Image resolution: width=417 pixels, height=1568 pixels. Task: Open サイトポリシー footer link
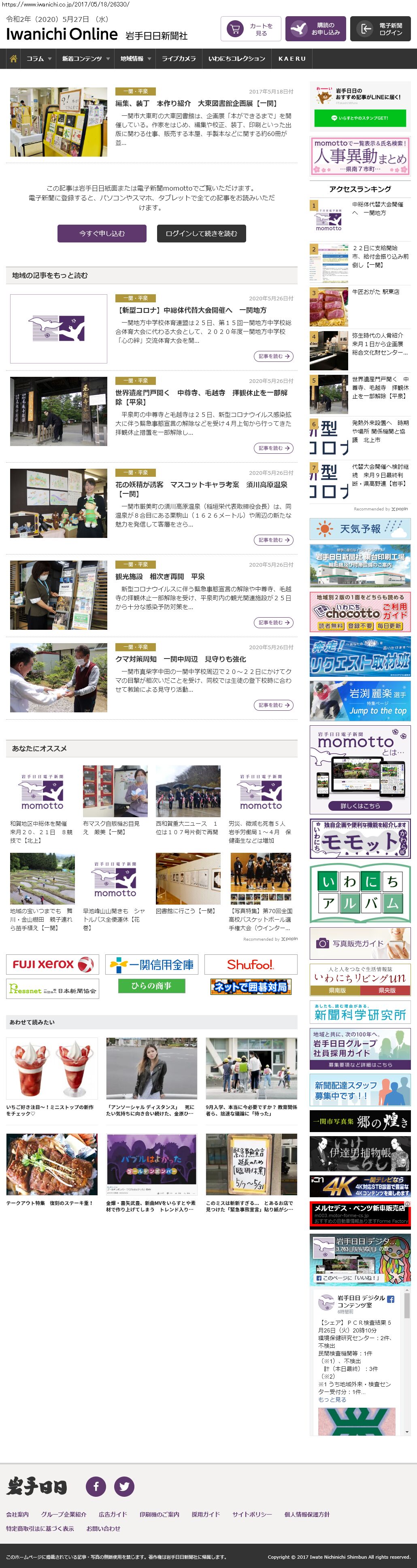click(x=251, y=1514)
